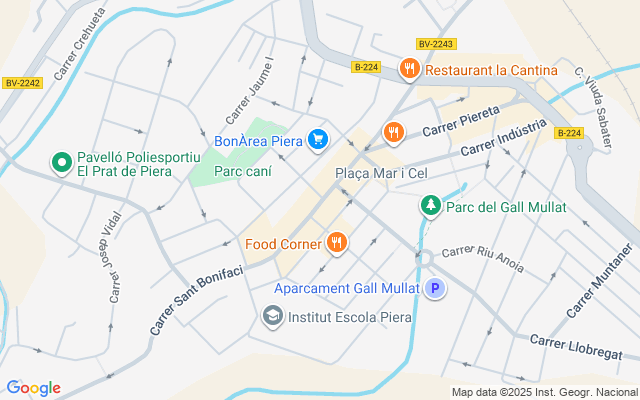The height and width of the screenshot is (400, 640).
Task: Select the unlabeled restaurant pin by Carrer Piereta
Action: pos(394,132)
